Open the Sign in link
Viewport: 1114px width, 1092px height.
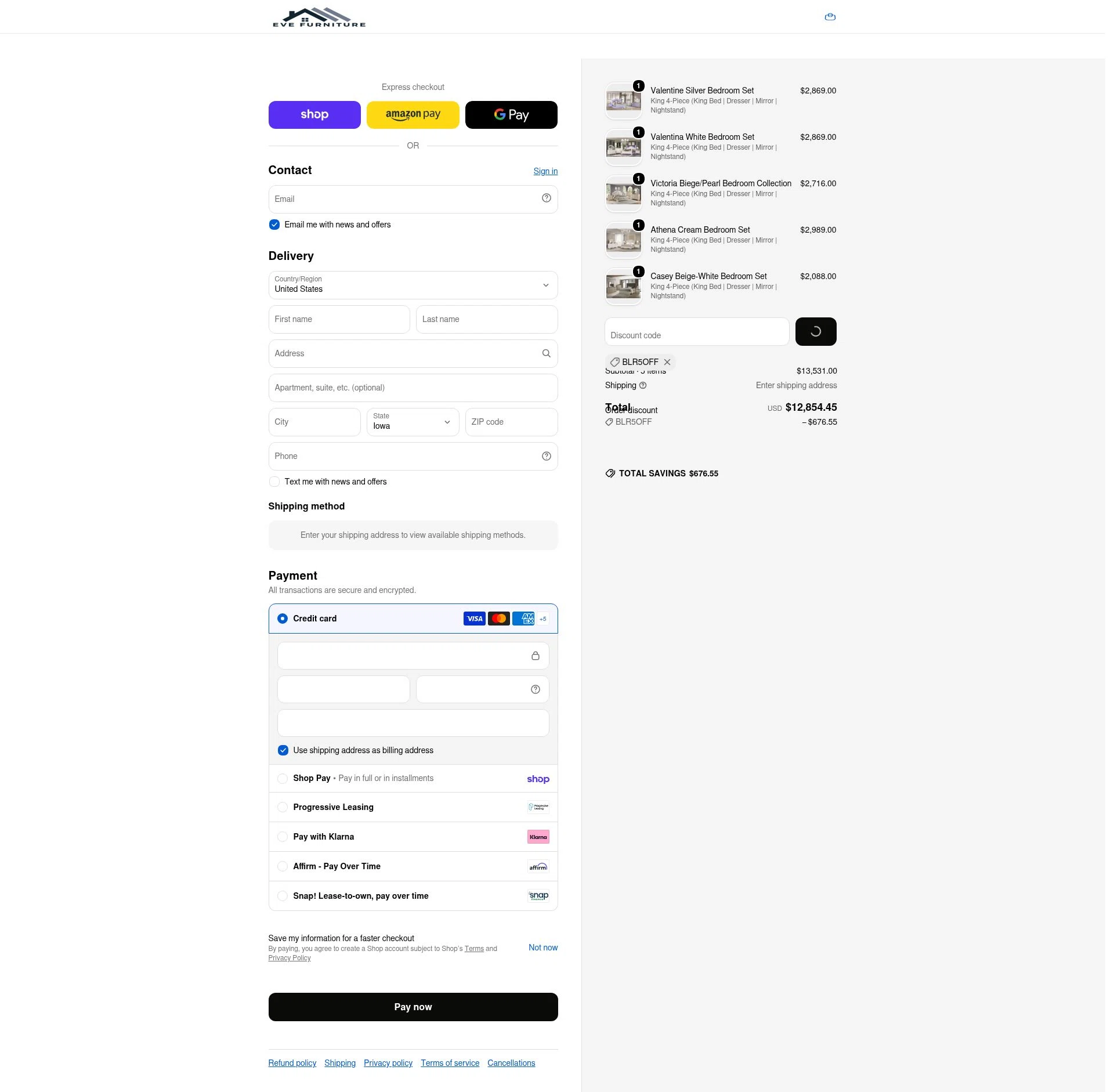(x=545, y=171)
